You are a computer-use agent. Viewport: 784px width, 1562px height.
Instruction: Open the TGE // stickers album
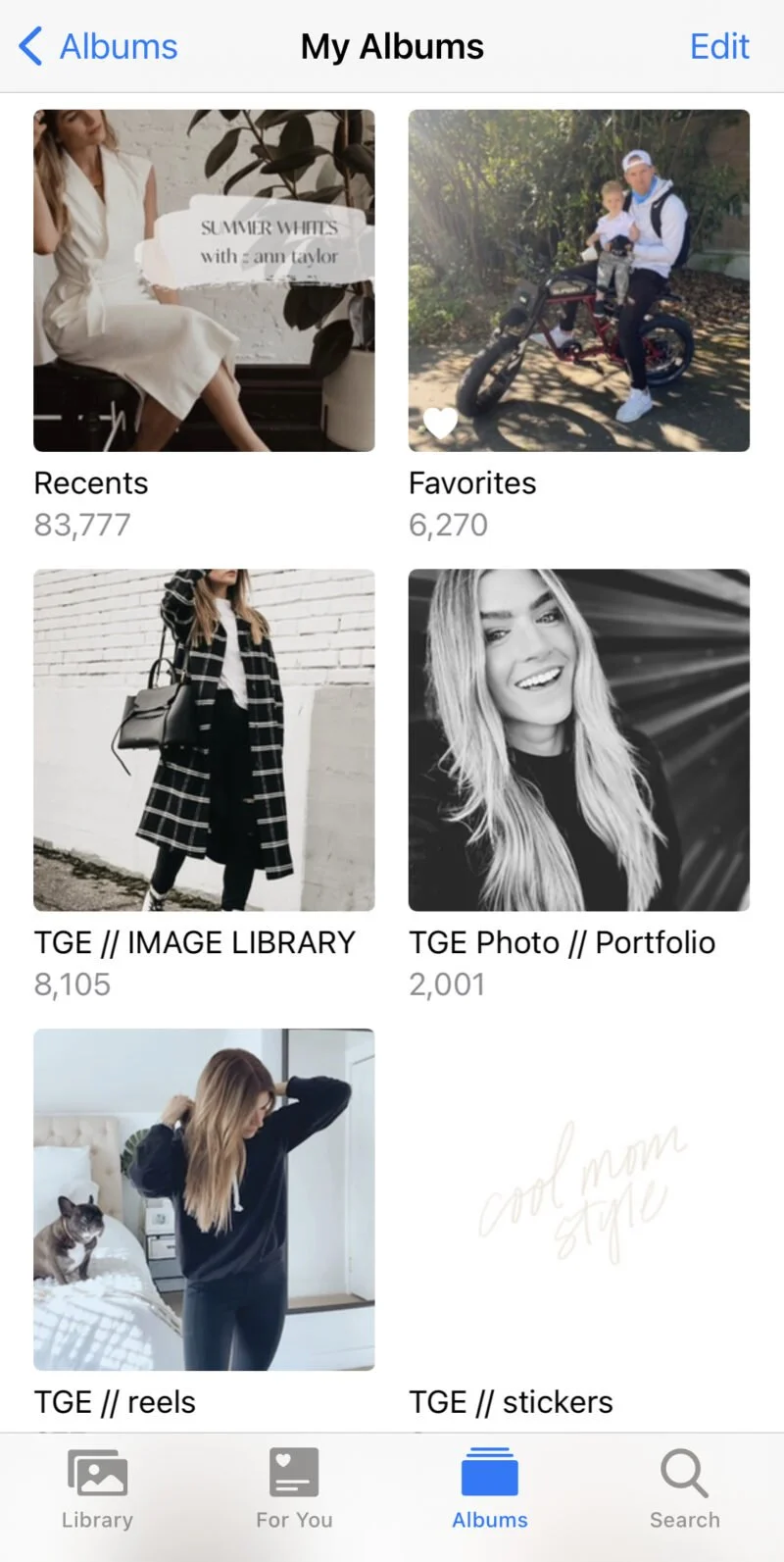coord(579,1199)
